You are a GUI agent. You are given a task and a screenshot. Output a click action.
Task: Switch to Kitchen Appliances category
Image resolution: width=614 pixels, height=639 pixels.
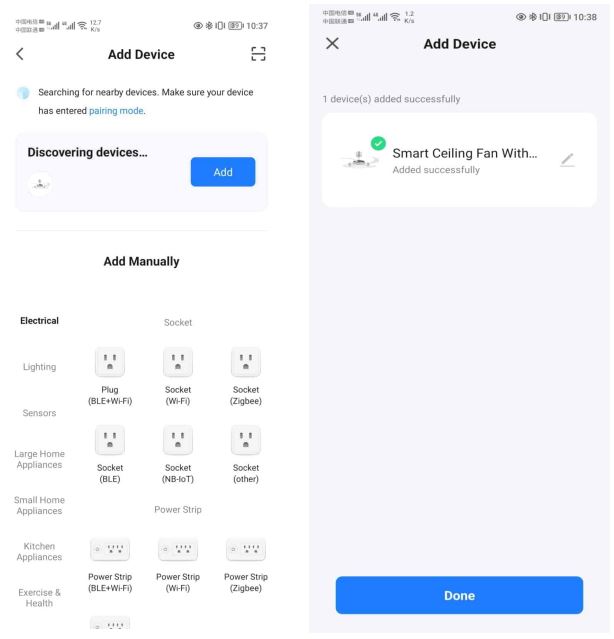tap(40, 551)
